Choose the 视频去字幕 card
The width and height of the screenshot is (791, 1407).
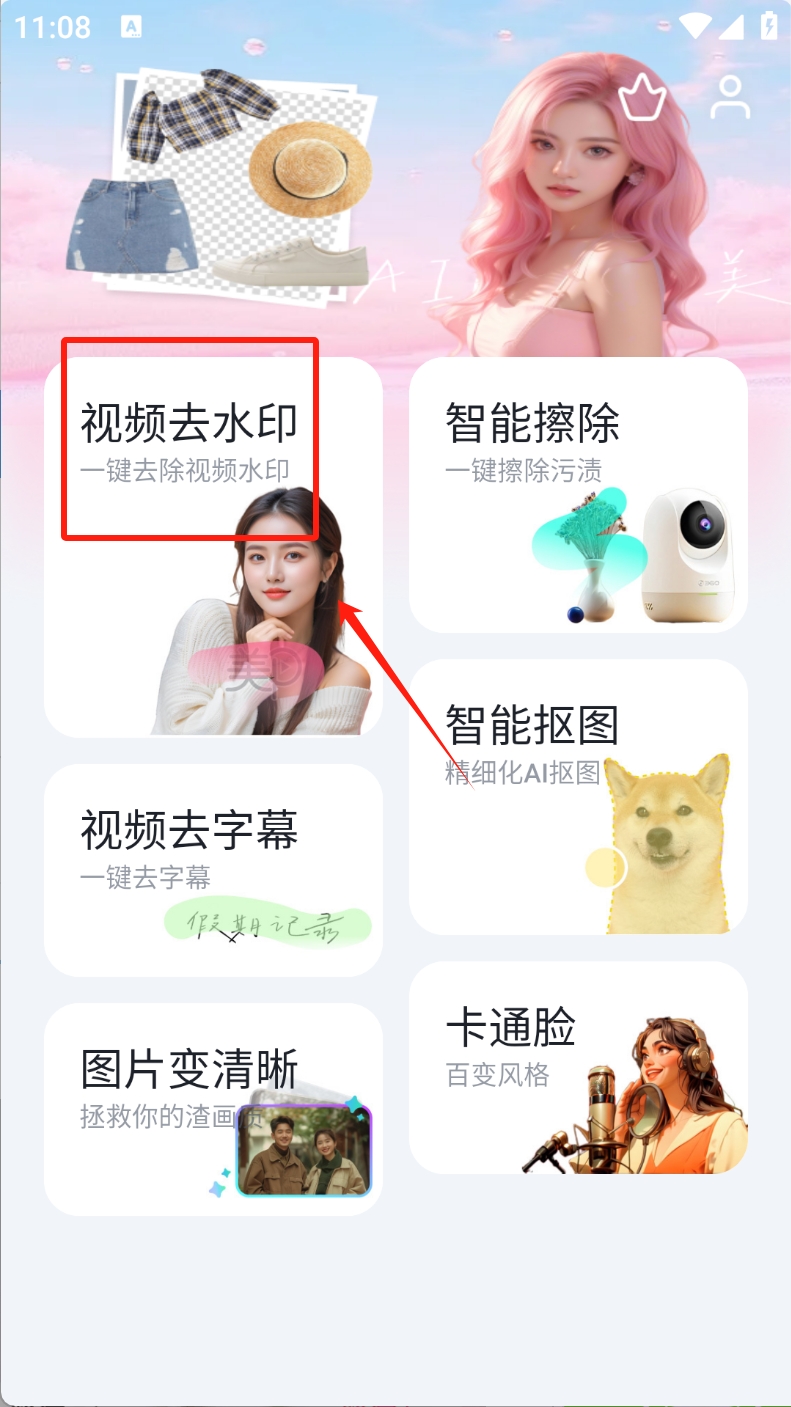pos(213,869)
